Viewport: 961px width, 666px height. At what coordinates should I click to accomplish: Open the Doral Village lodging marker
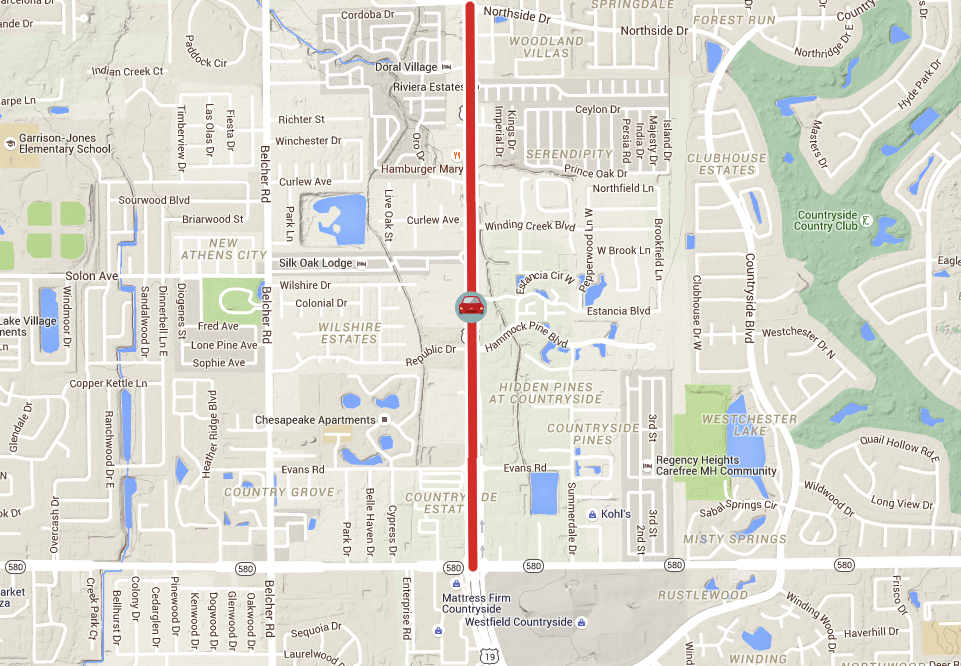(447, 67)
